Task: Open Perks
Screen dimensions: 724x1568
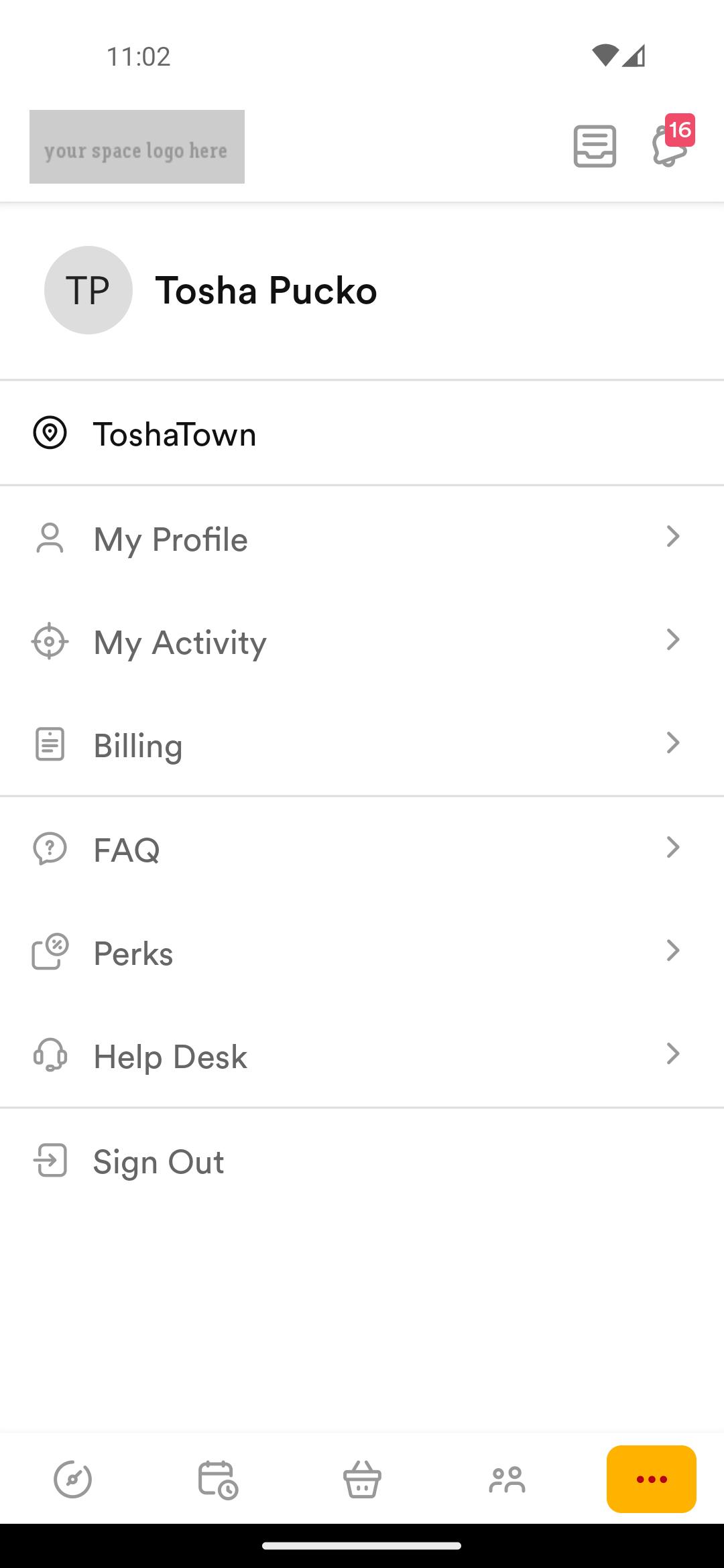Action: pos(362,952)
